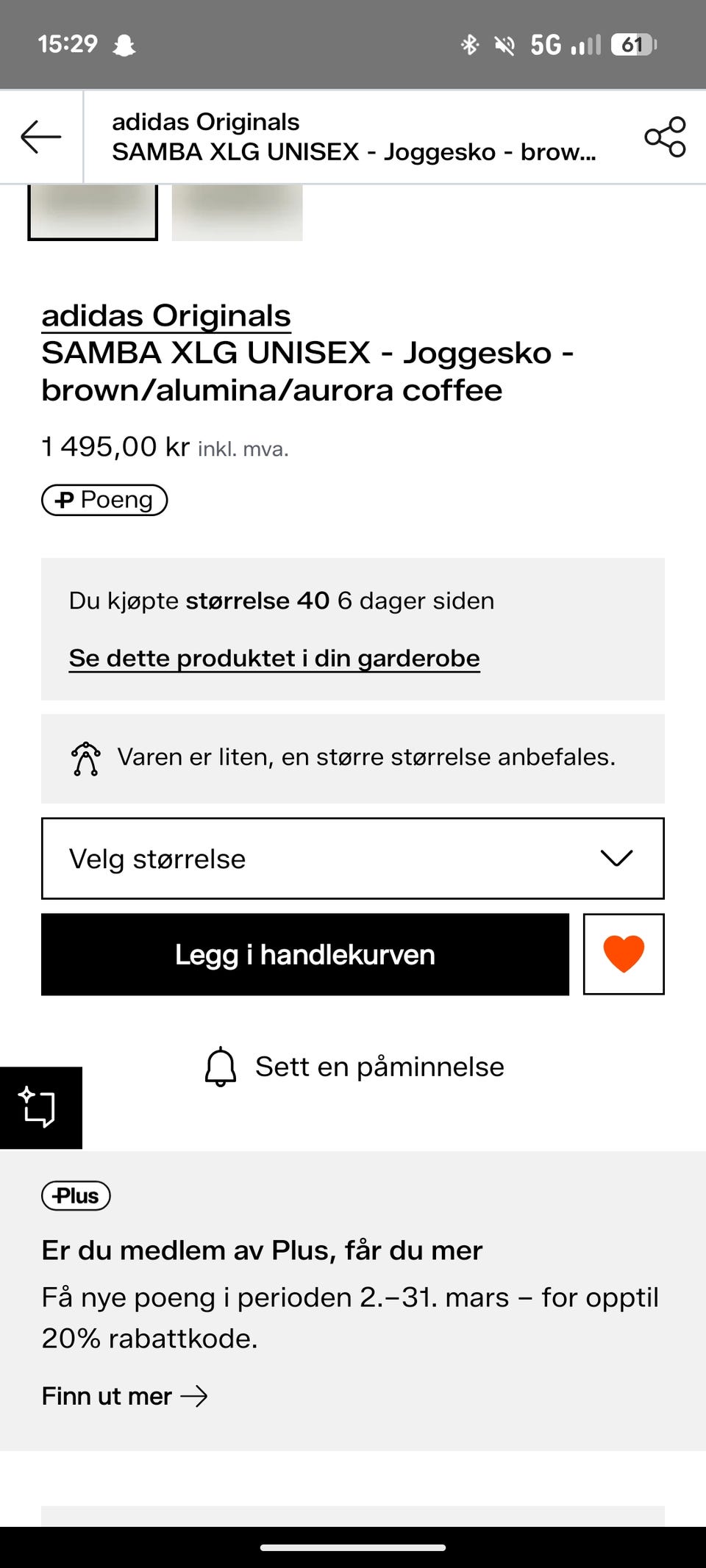Open the Poeng points badge
This screenshot has width=706, height=1568.
[104, 500]
